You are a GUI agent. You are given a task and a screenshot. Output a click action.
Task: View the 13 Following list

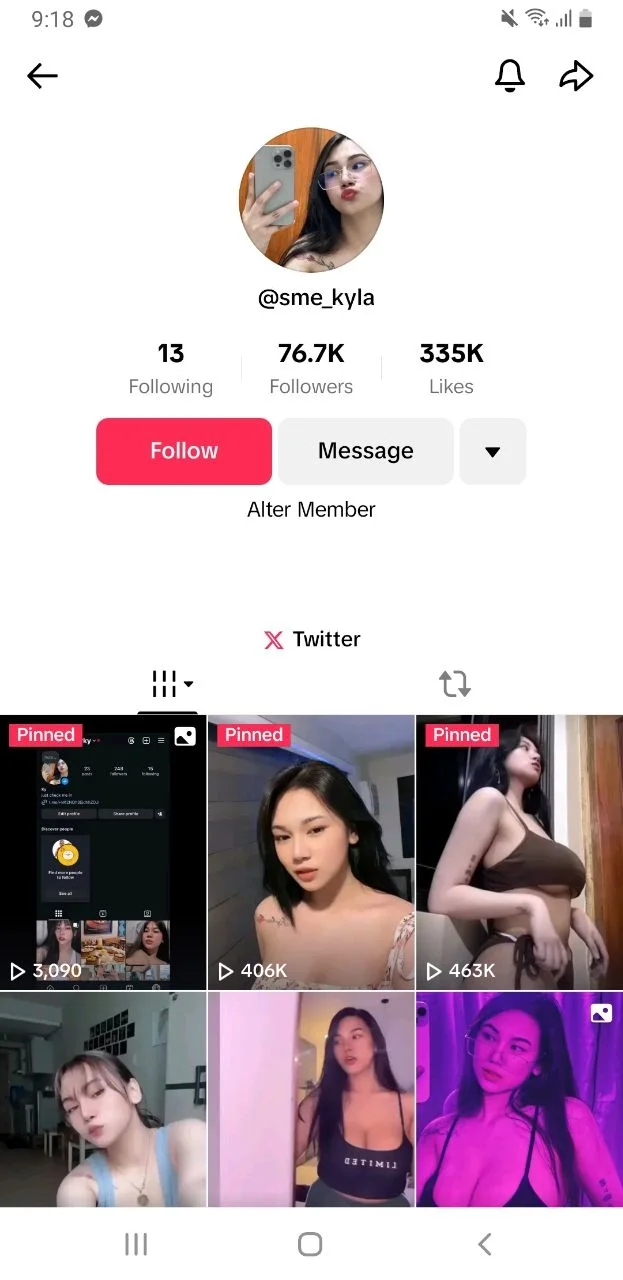(x=171, y=369)
